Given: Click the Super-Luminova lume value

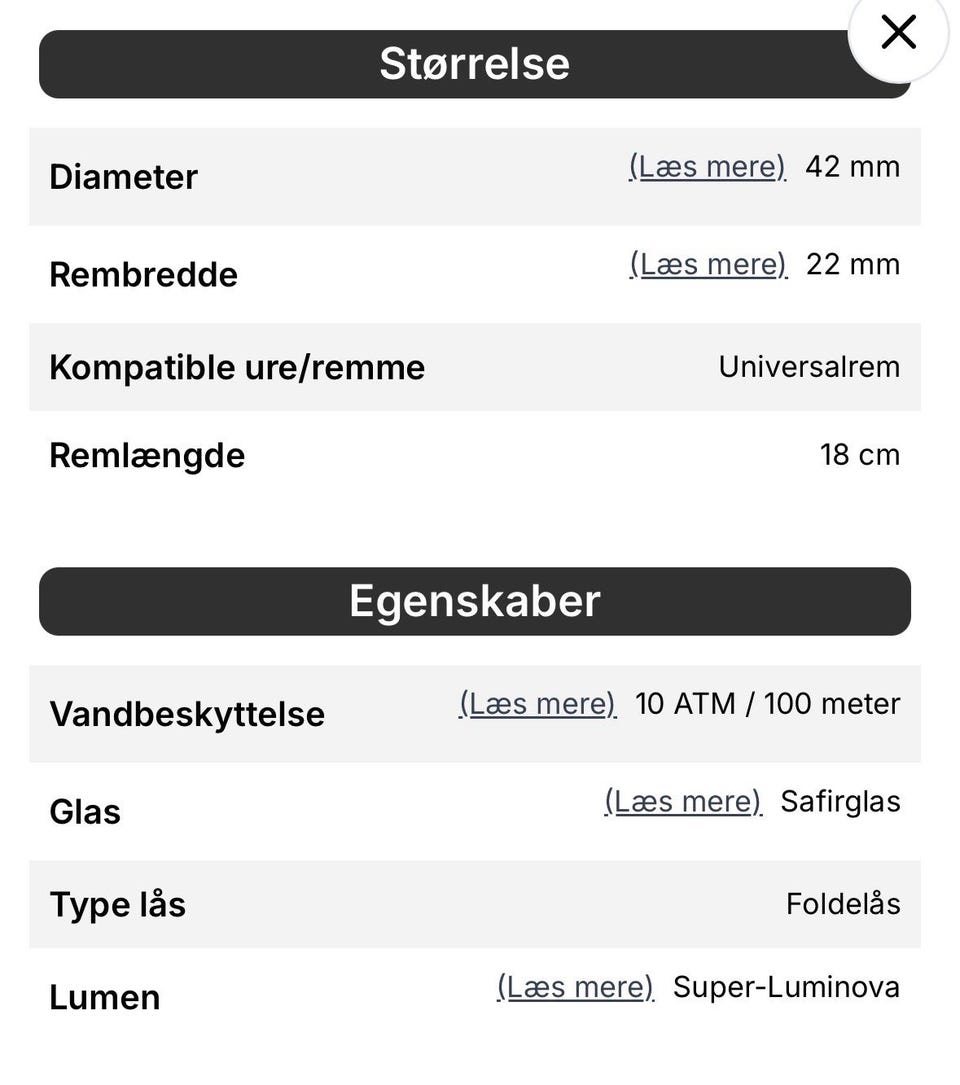Looking at the screenshot, I should coord(787,986).
